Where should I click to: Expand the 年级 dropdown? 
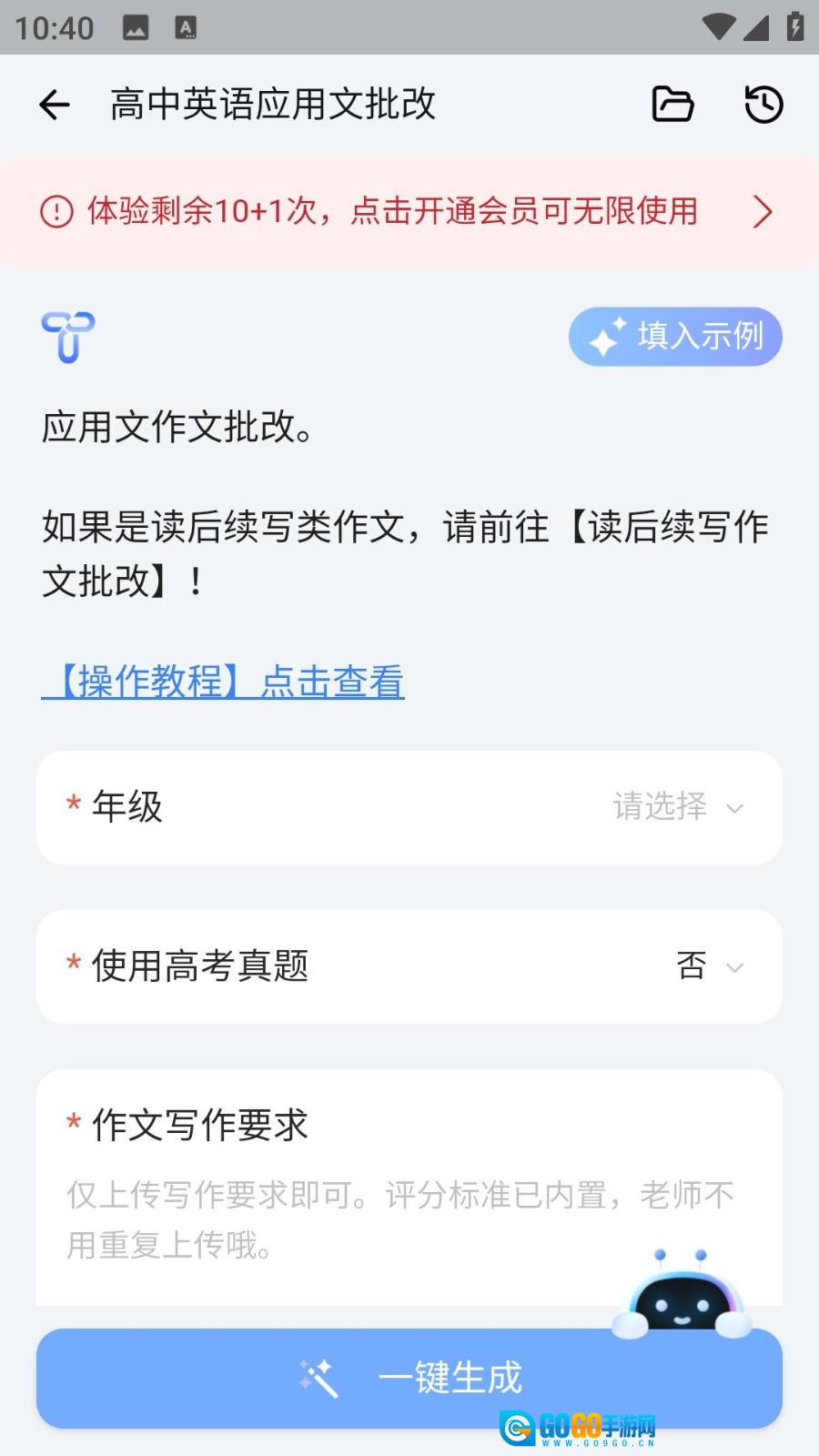tap(409, 807)
